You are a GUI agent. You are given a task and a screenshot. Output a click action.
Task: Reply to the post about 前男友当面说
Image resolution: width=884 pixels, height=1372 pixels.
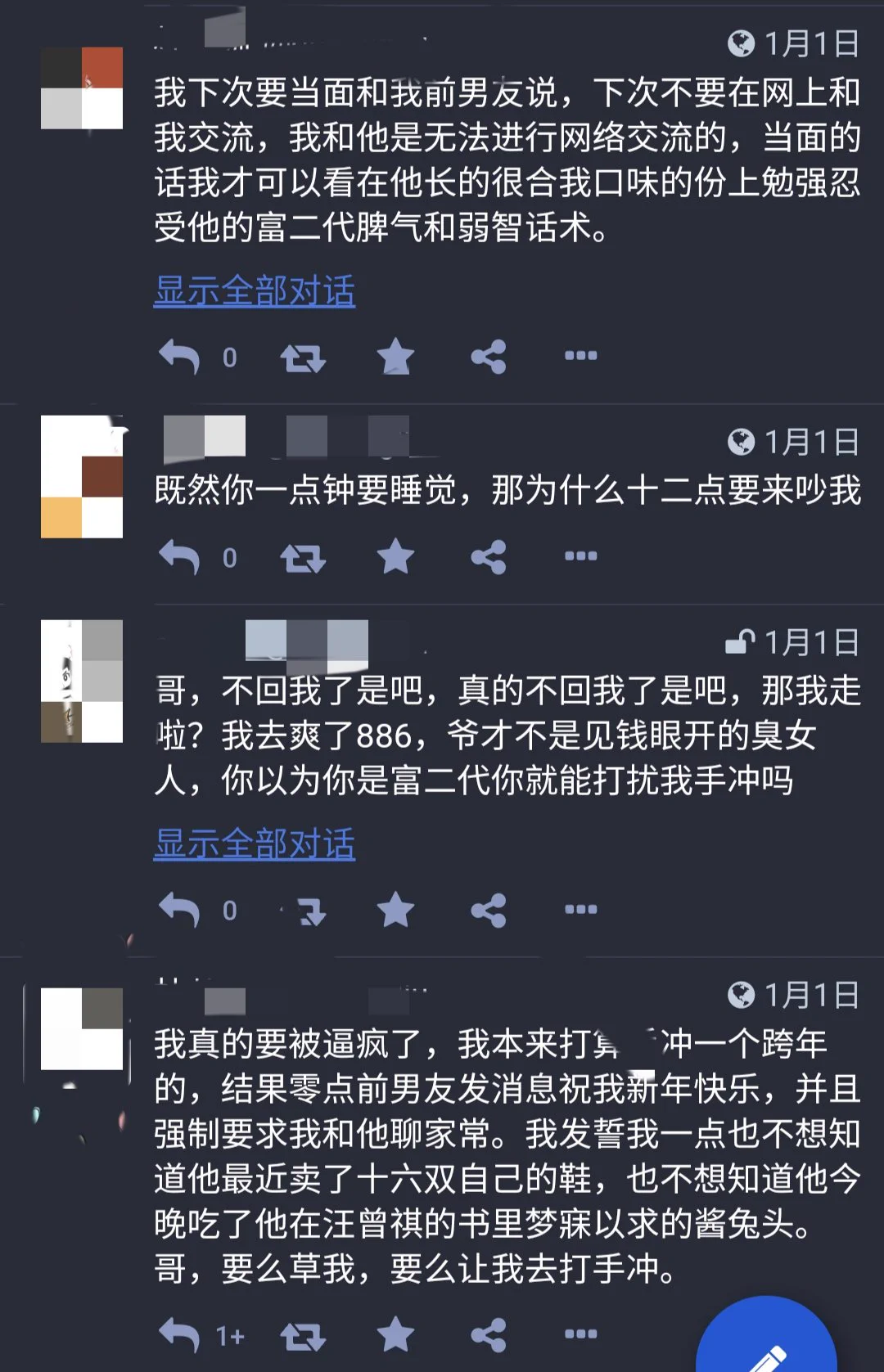[180, 357]
